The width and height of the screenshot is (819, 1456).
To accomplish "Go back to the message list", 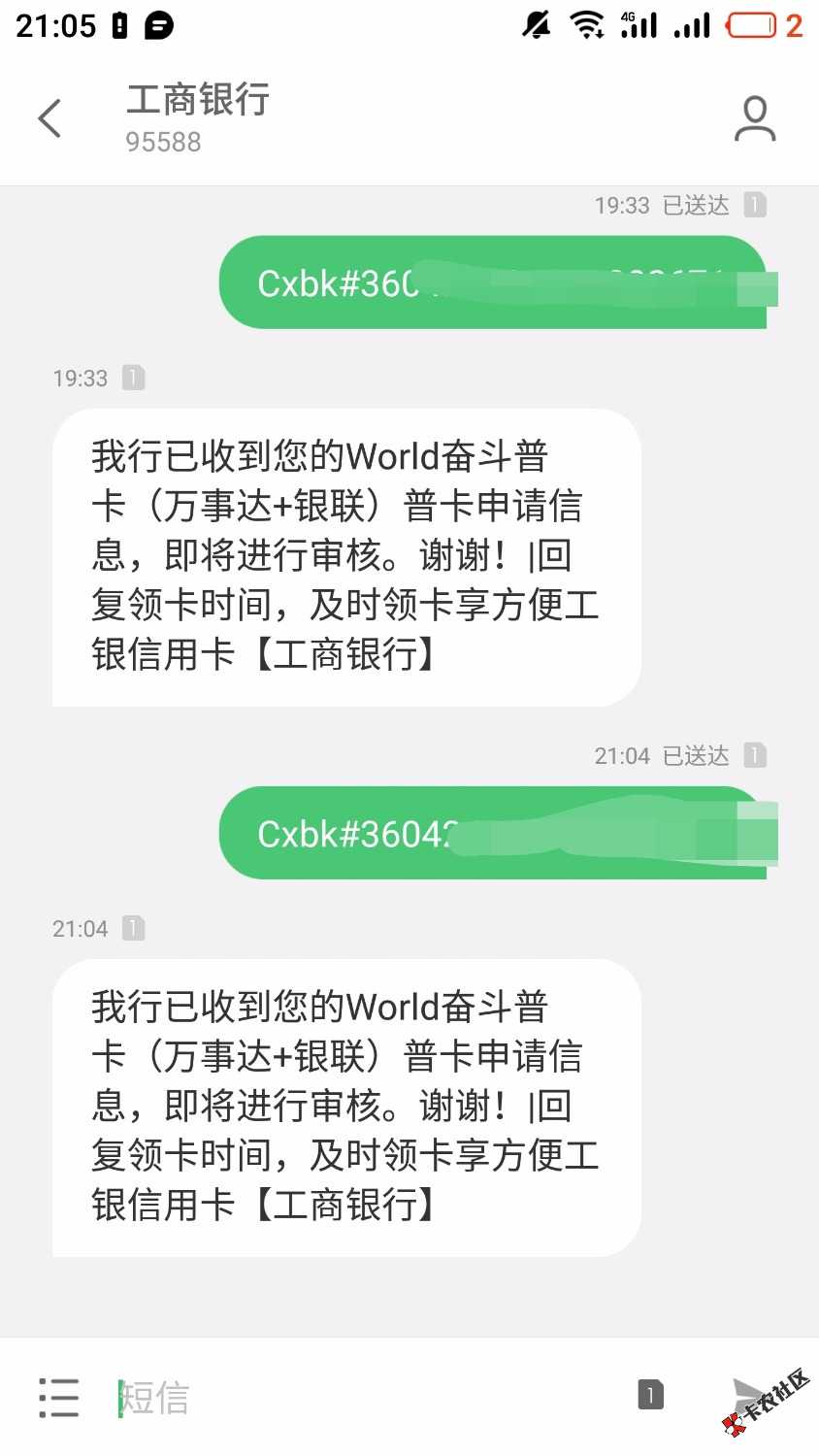I will coord(50,119).
